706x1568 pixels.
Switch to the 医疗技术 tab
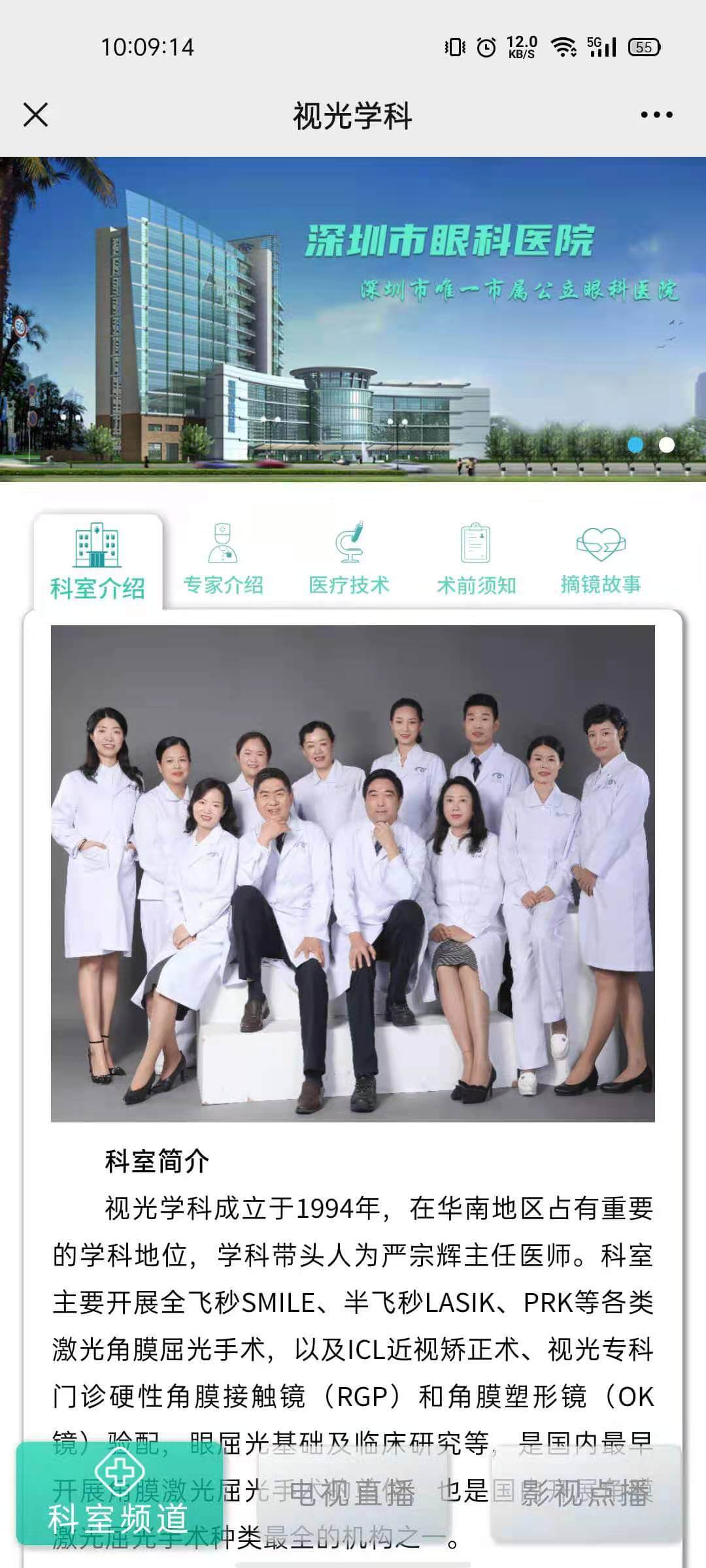tap(349, 560)
